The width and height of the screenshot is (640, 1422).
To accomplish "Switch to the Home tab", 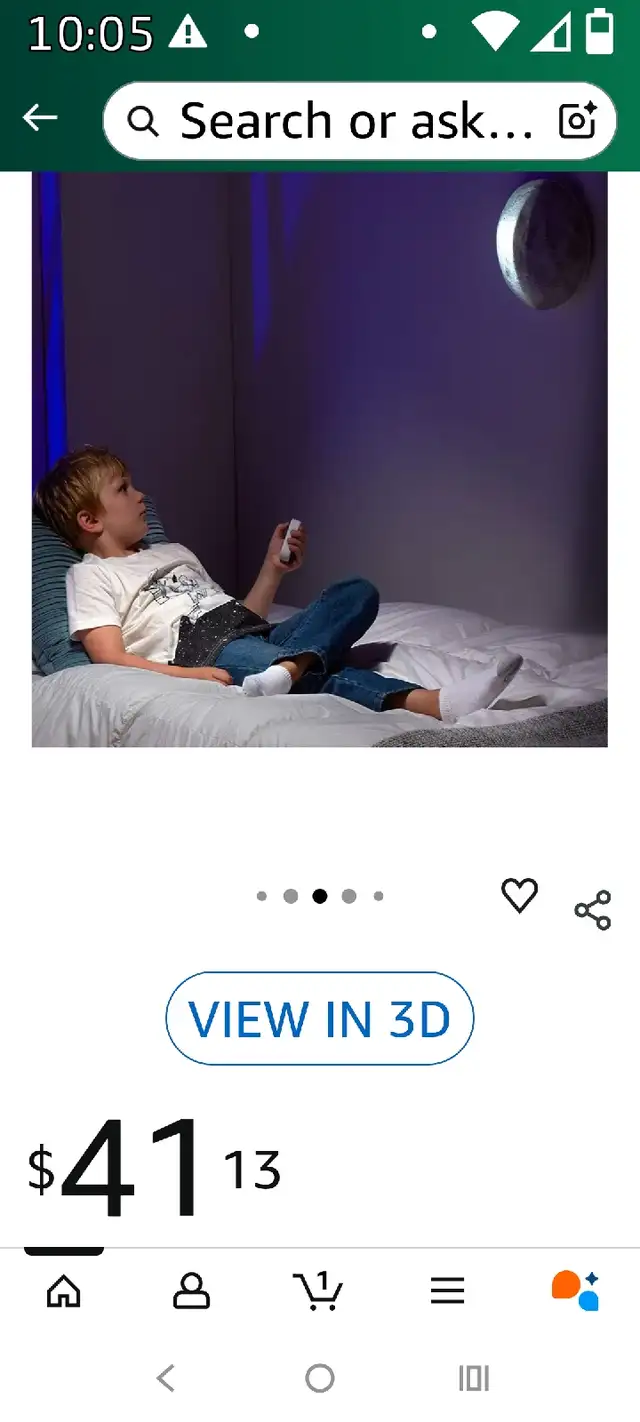I will click(x=64, y=1291).
